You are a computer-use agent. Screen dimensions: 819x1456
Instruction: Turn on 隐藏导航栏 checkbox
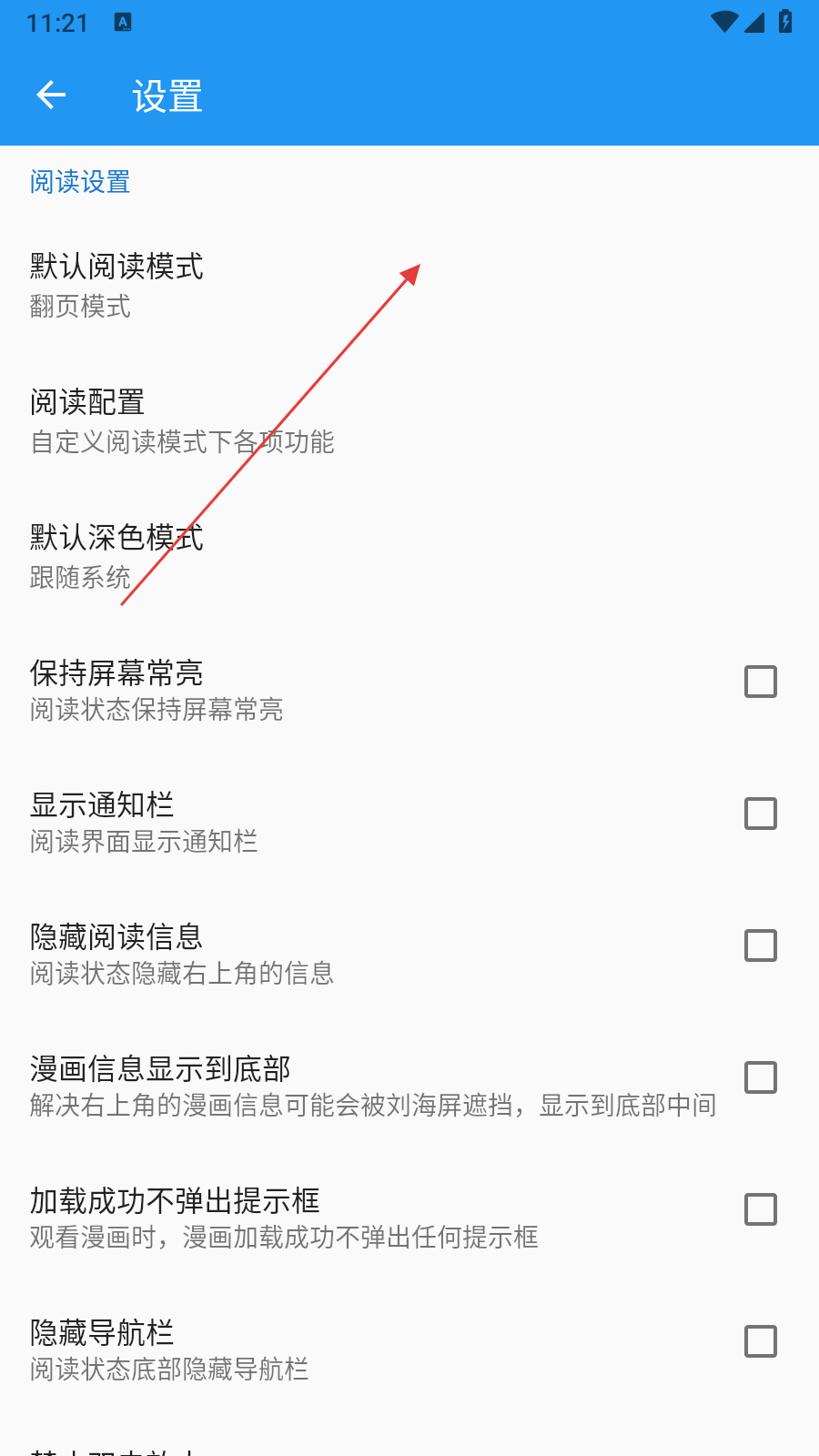[x=760, y=1341]
